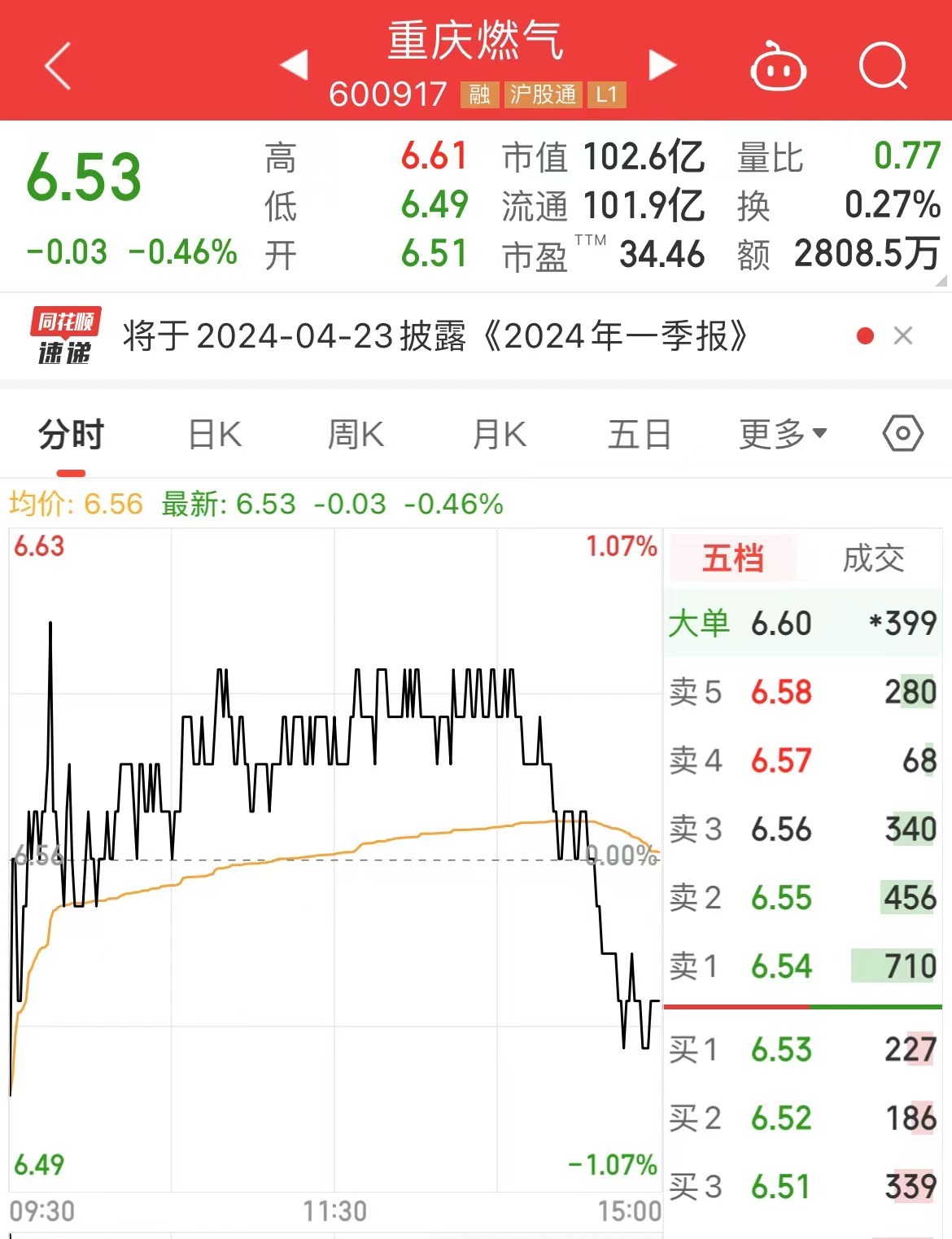Expand the 更多 chart options dropdown
The height and width of the screenshot is (1239, 952).
coord(782,435)
